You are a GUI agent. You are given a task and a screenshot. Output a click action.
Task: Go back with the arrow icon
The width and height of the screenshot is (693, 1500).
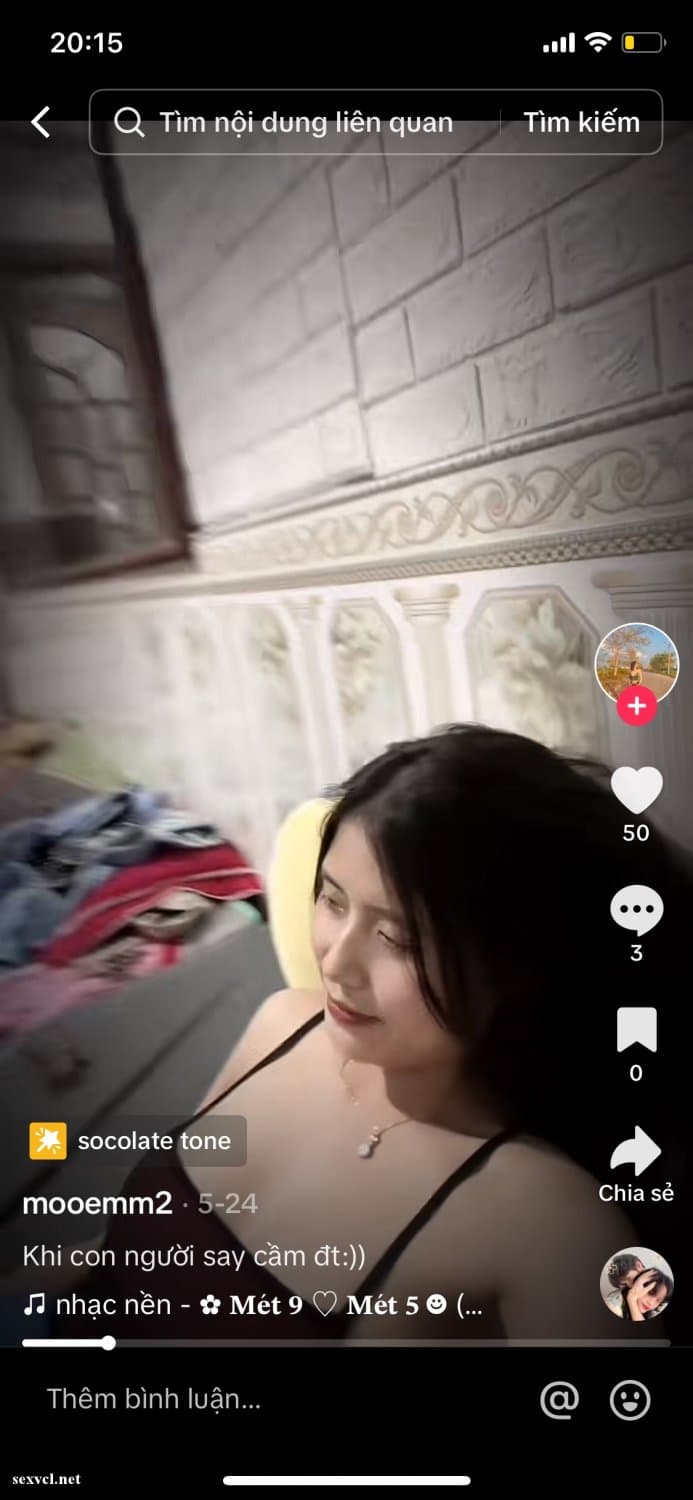pos(40,122)
